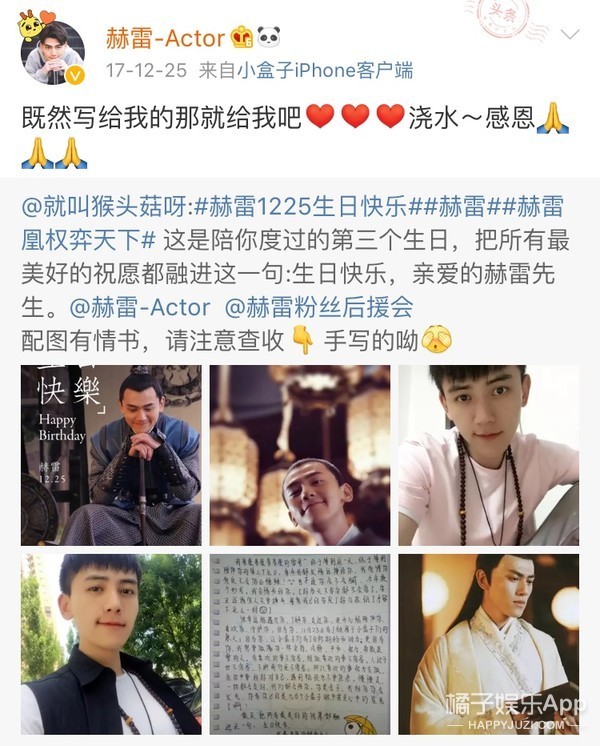Open the selfie in the pink shirt
600x746 pixels.
pos(488,455)
